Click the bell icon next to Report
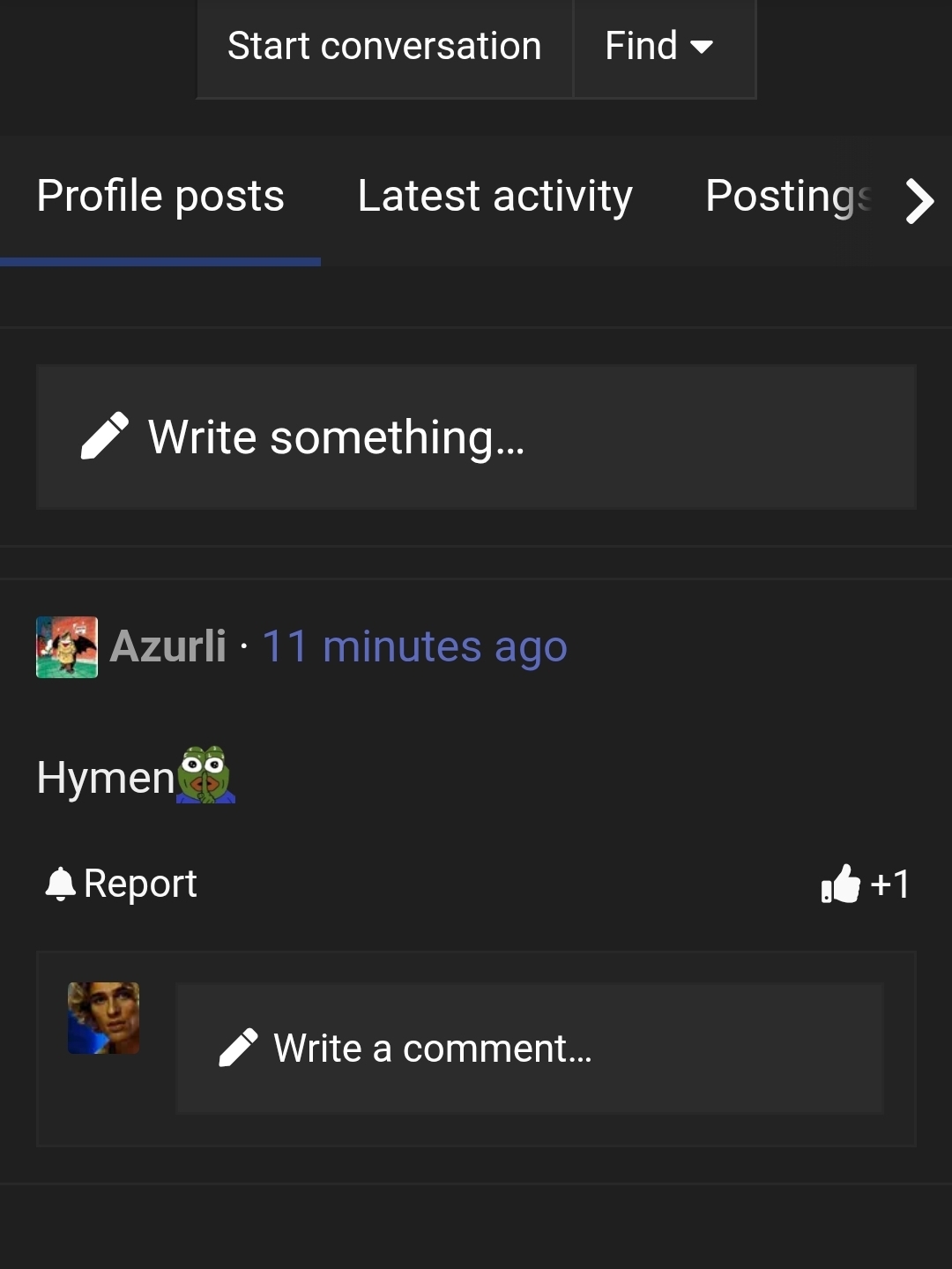Screen dimensions: 952x1269 59,882
